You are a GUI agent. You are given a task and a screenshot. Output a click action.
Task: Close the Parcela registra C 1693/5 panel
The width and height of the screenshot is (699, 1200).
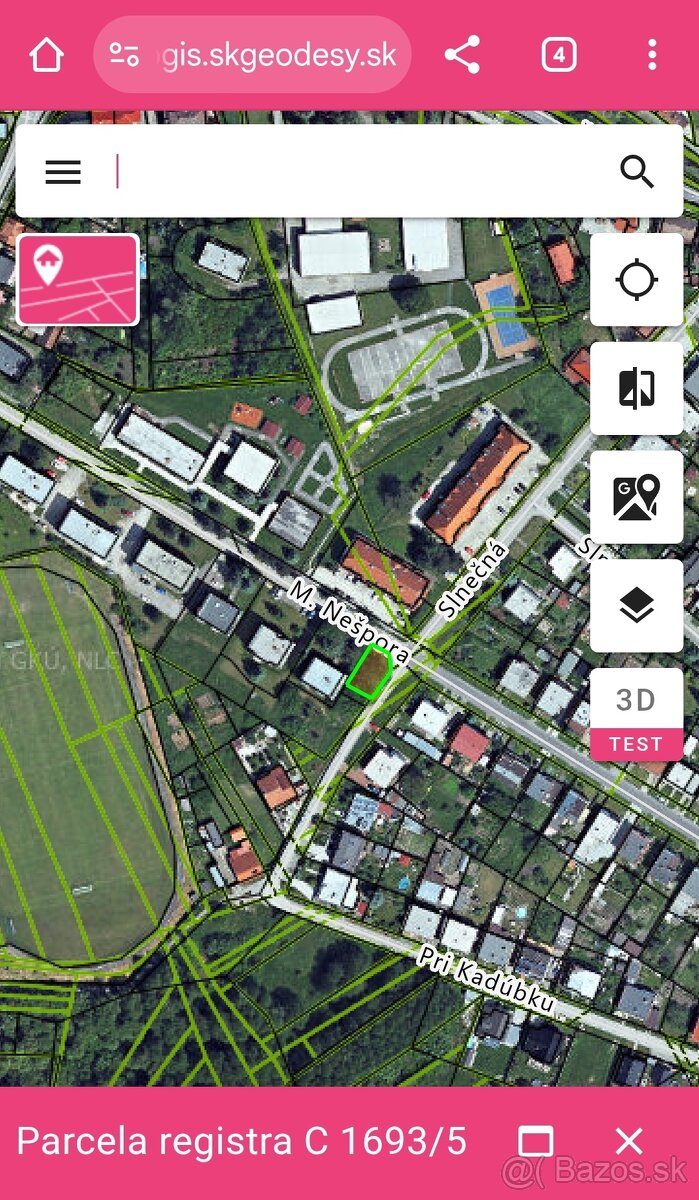click(629, 1141)
